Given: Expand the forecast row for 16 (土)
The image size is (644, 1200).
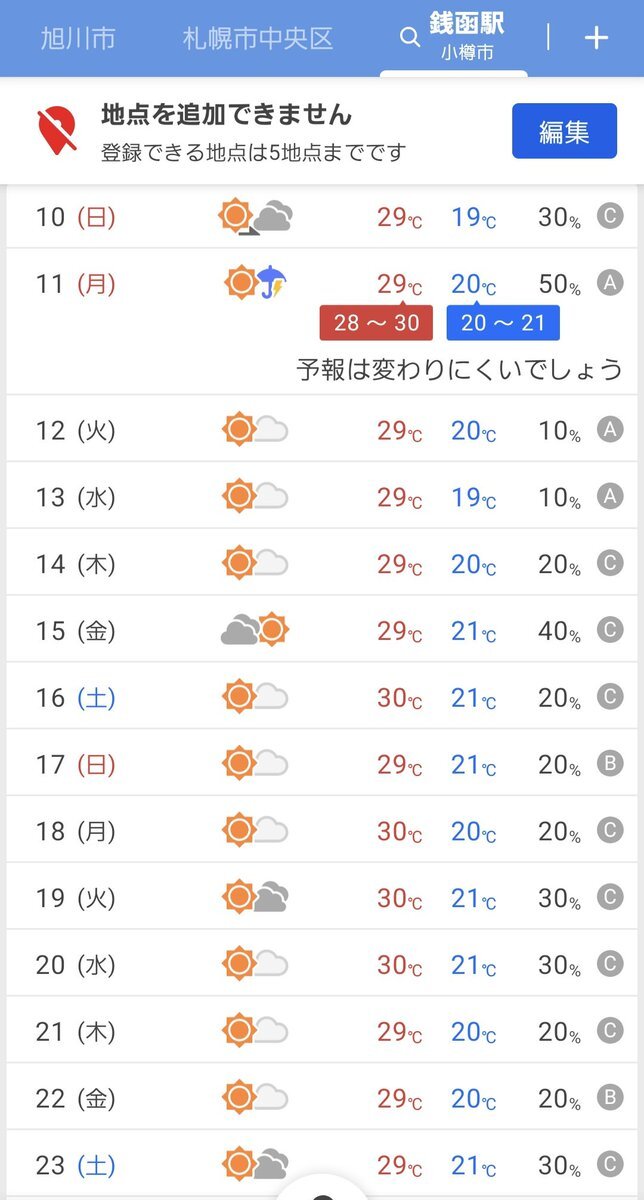Looking at the screenshot, I should [322, 697].
